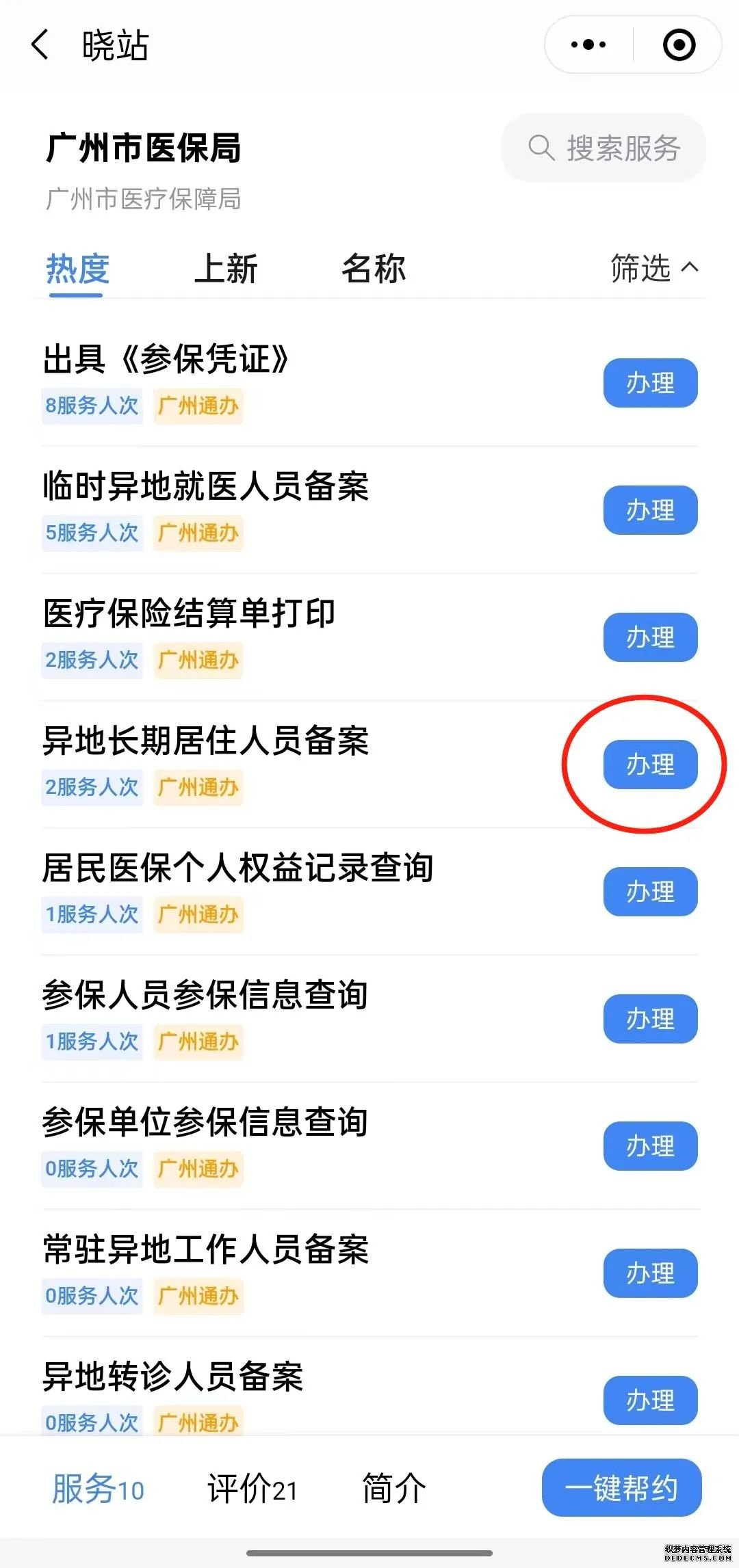
Task: Tap 办理 for 异地转诊人员备案
Action: (650, 1400)
